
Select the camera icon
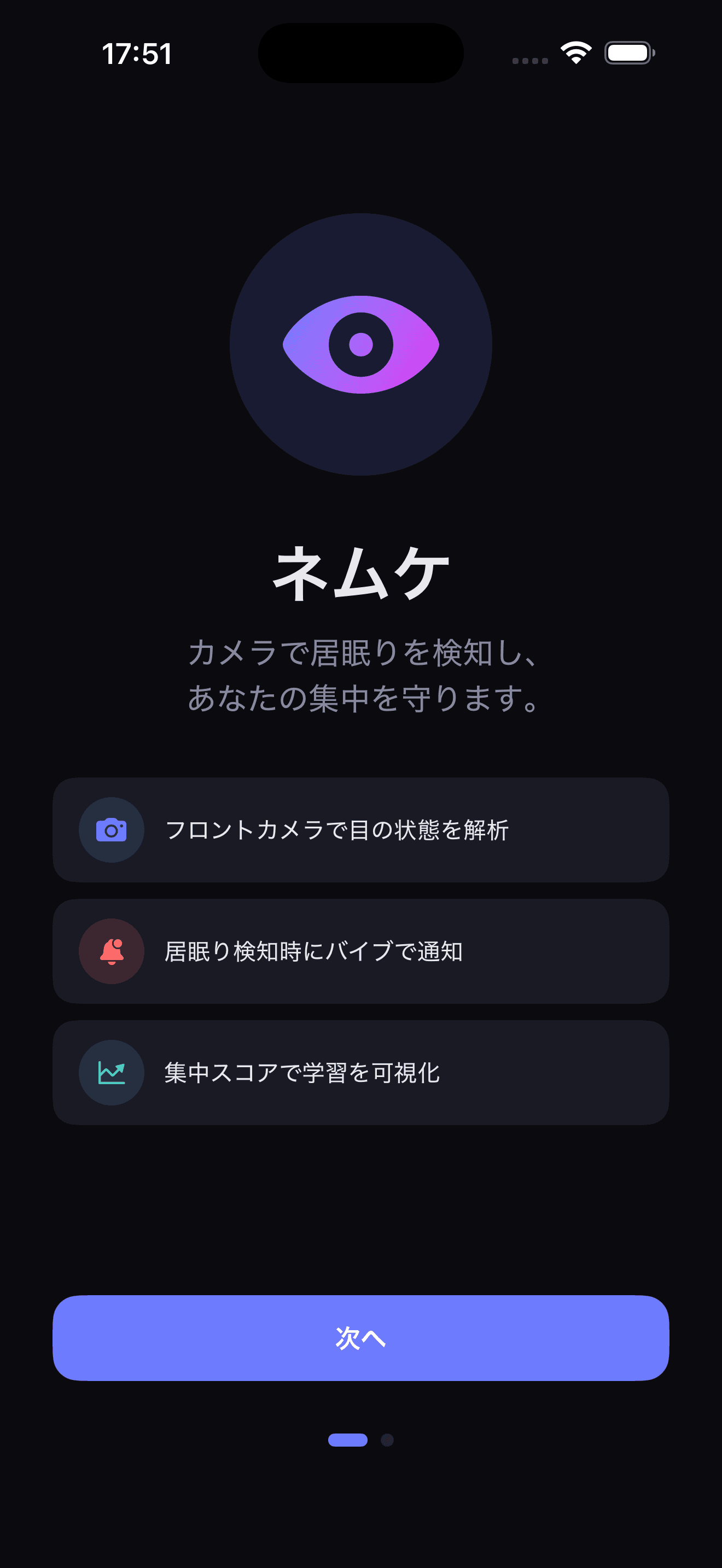[111, 829]
